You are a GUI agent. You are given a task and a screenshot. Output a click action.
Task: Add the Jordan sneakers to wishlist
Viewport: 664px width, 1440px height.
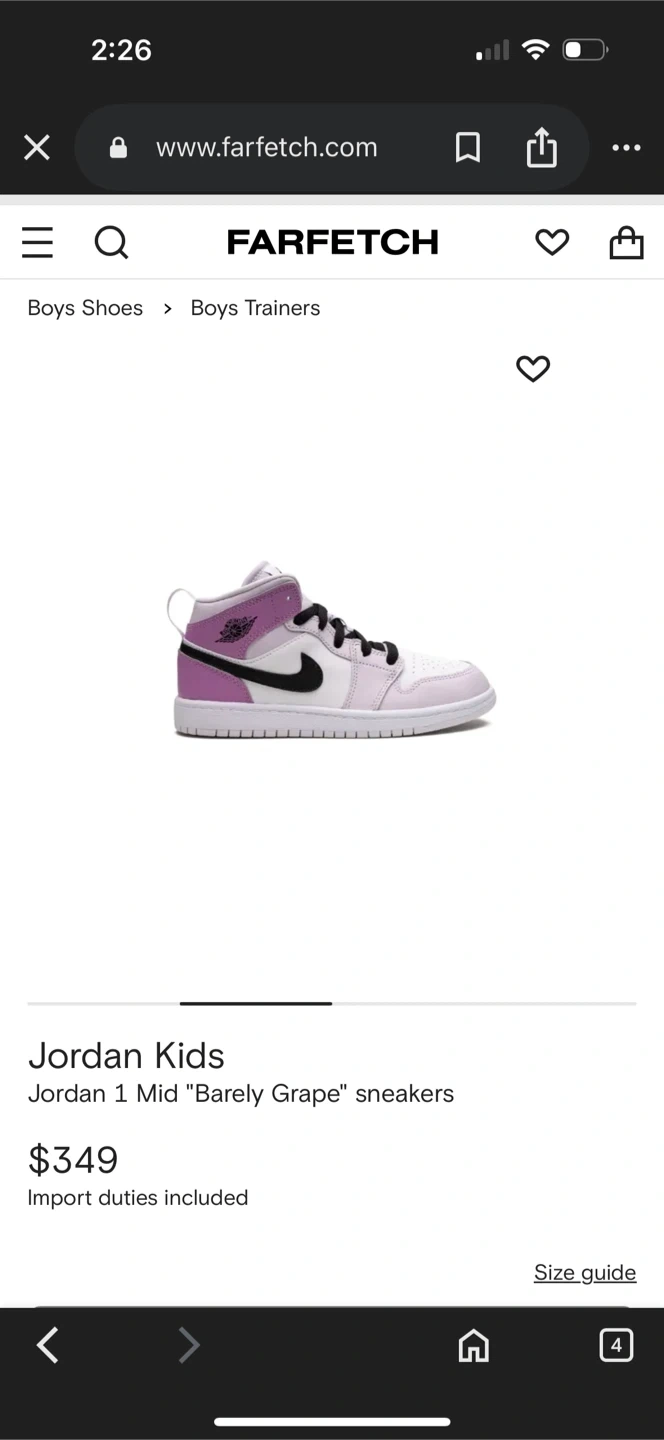click(533, 369)
